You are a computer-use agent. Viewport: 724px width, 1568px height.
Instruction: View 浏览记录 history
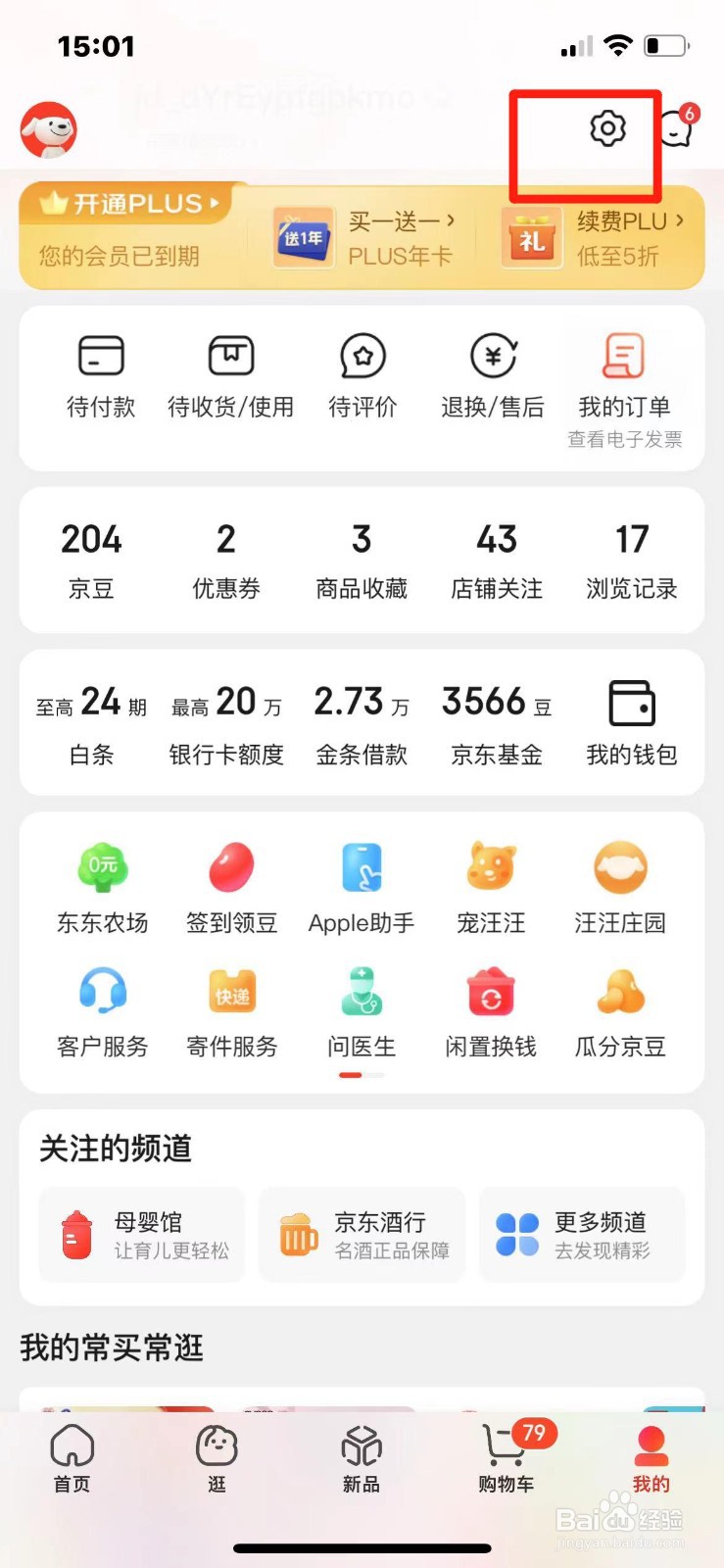(632, 560)
